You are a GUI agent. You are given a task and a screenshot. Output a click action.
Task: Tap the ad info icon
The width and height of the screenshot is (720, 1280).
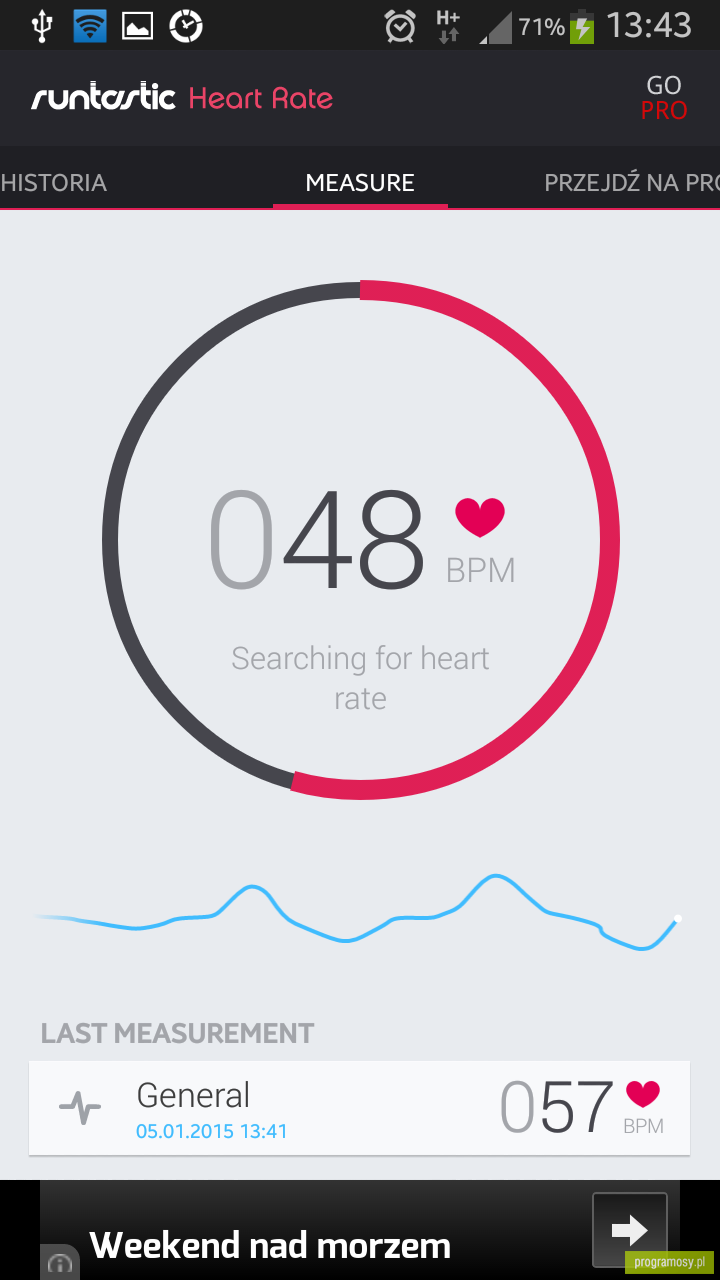59,1264
